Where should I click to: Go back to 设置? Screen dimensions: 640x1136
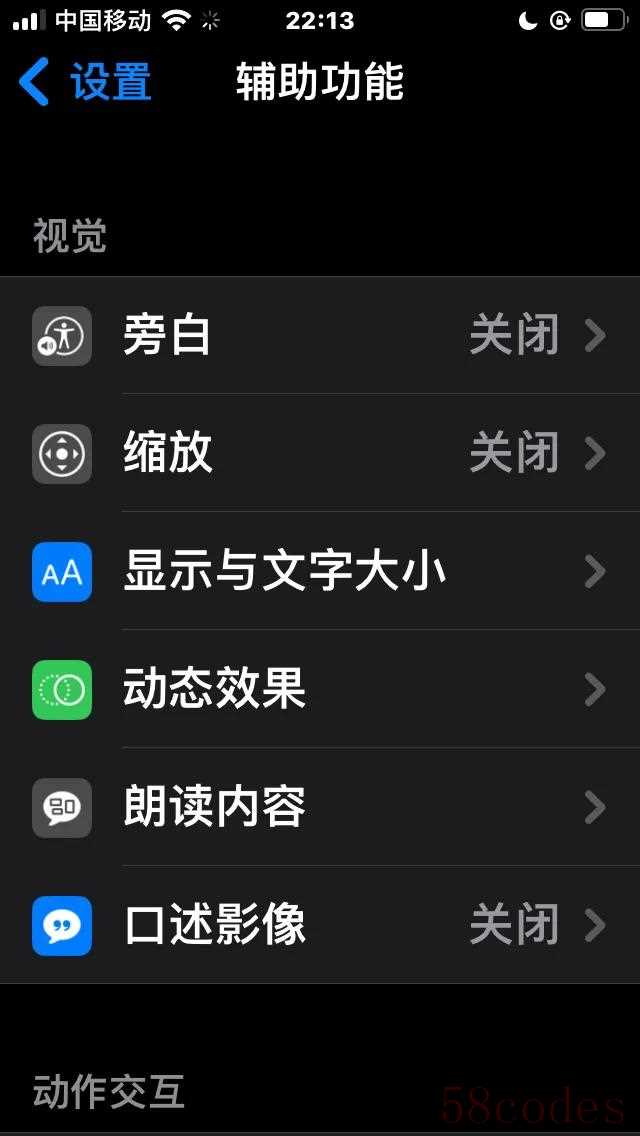[86, 82]
